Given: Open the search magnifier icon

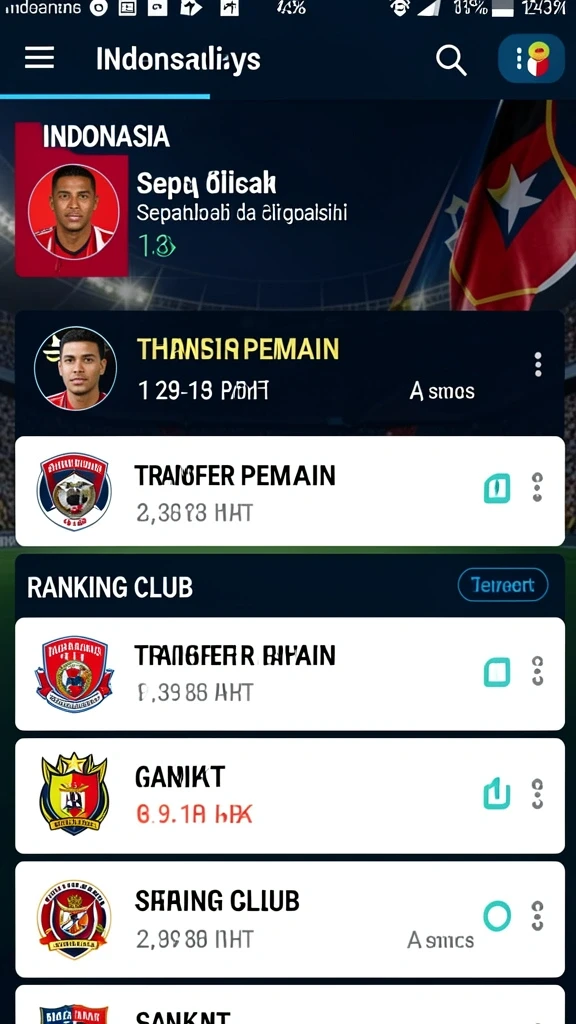Looking at the screenshot, I should (451, 60).
